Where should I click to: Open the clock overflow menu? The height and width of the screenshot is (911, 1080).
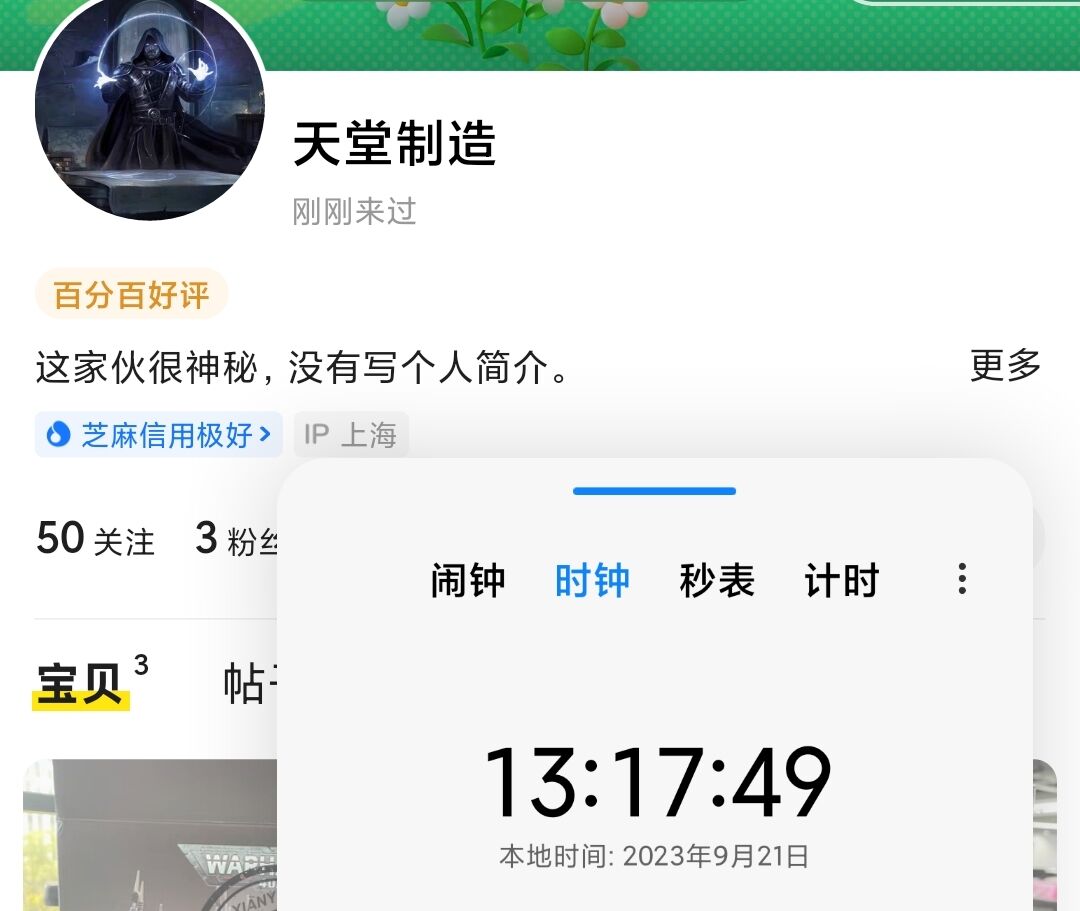(962, 579)
